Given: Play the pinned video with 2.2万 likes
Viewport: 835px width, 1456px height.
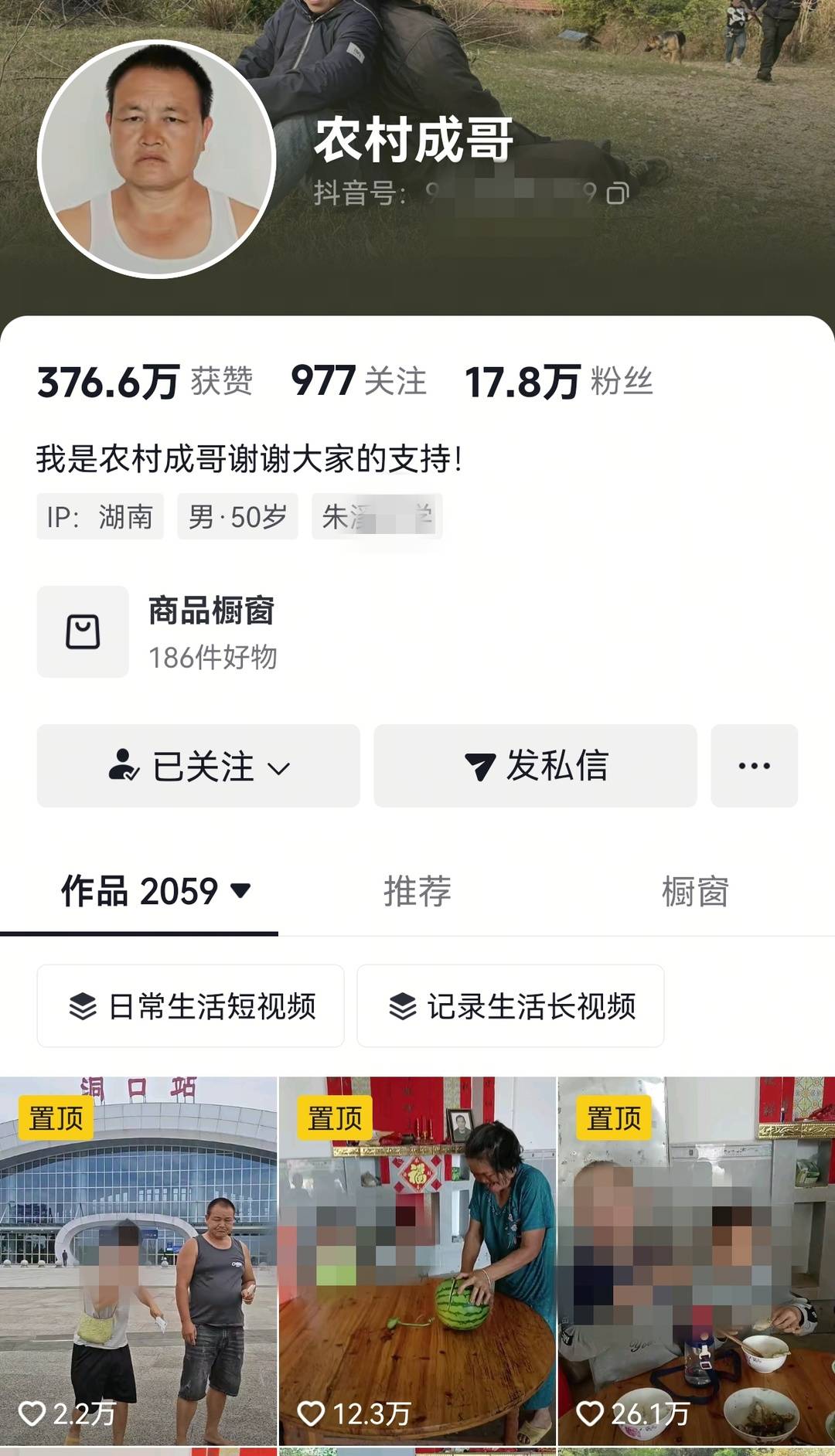Looking at the screenshot, I should (138, 1260).
